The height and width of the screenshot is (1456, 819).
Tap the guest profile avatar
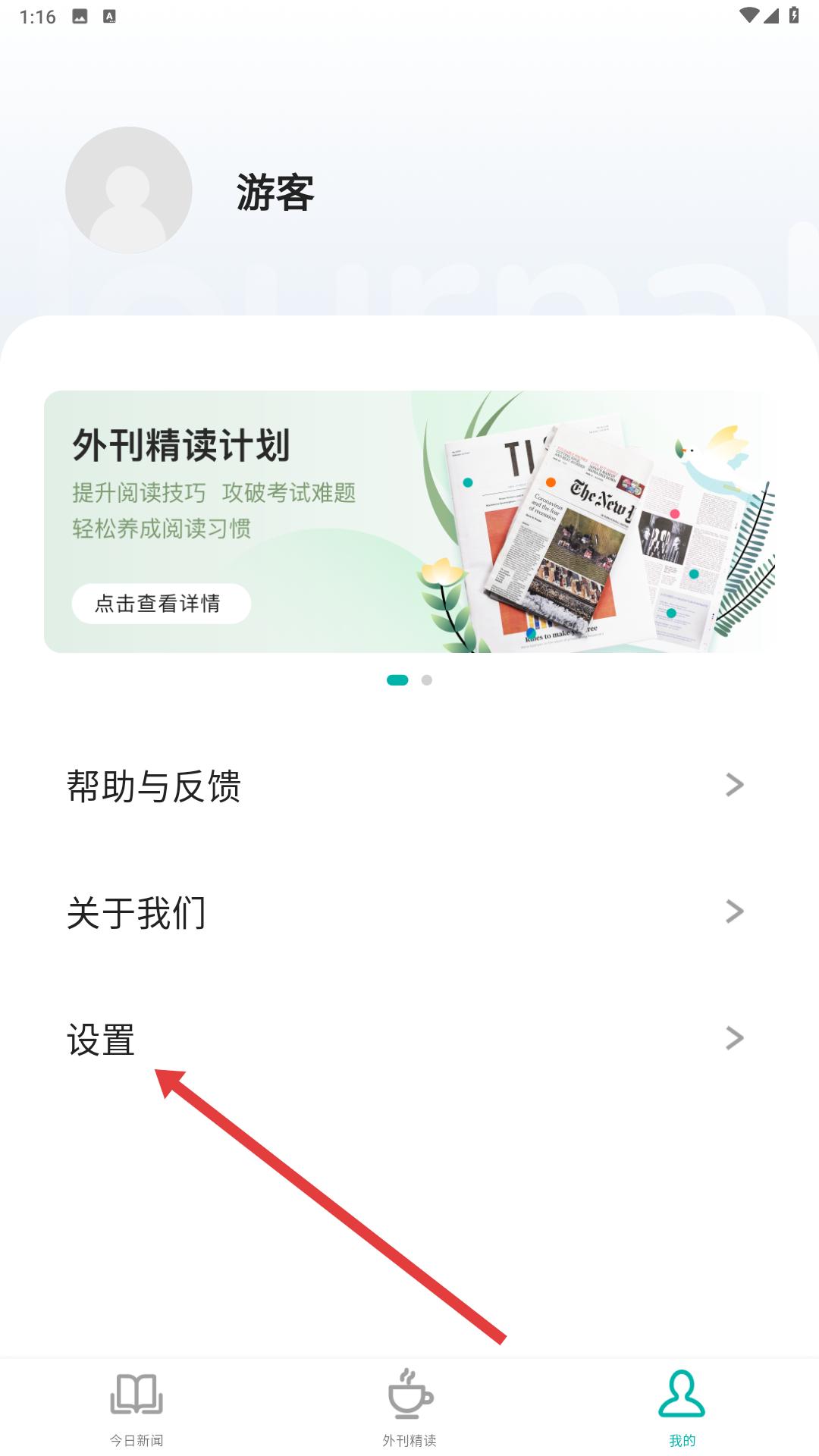(128, 190)
